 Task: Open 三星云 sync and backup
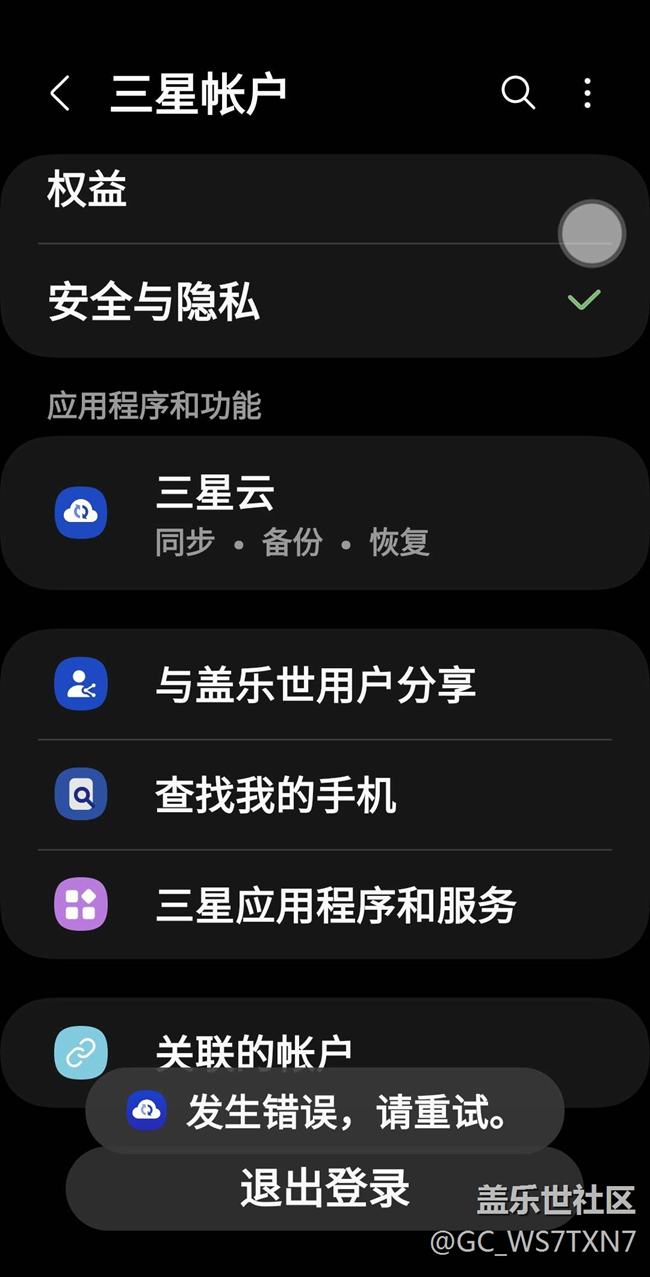tap(325, 513)
